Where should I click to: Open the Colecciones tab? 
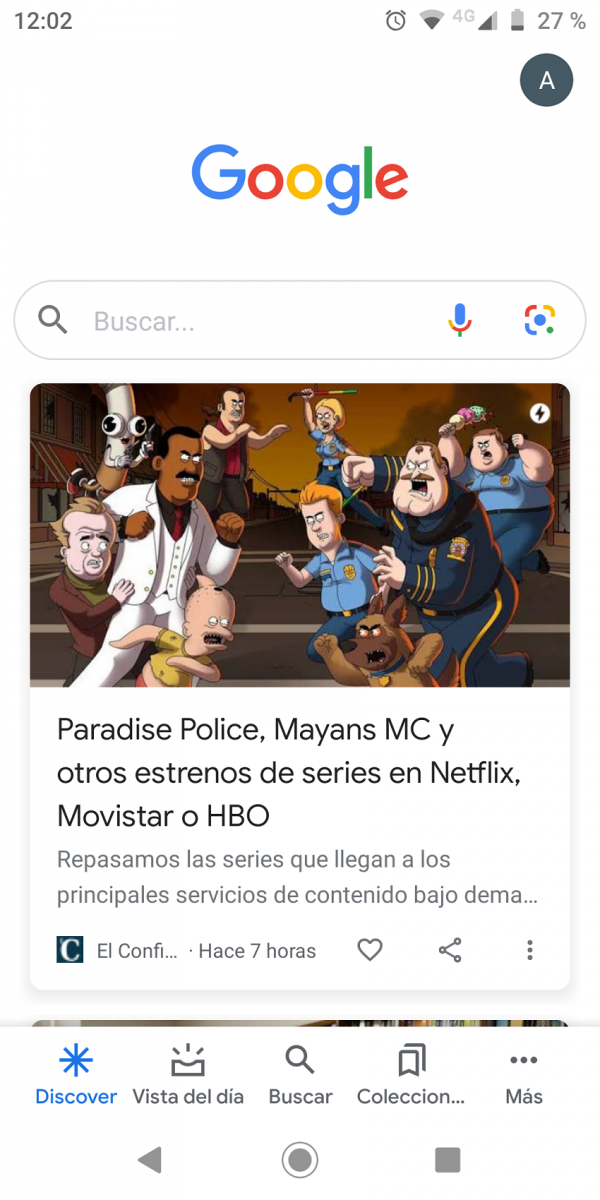point(411,1075)
